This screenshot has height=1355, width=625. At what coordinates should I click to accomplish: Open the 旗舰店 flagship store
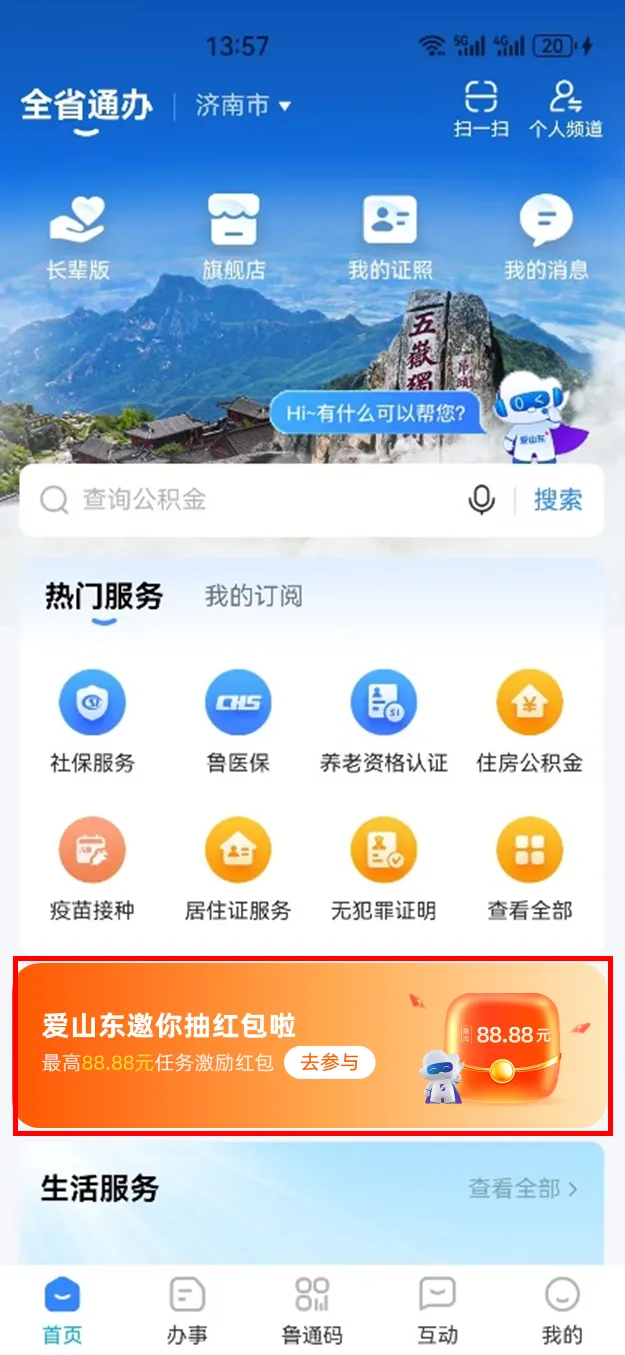point(233,237)
